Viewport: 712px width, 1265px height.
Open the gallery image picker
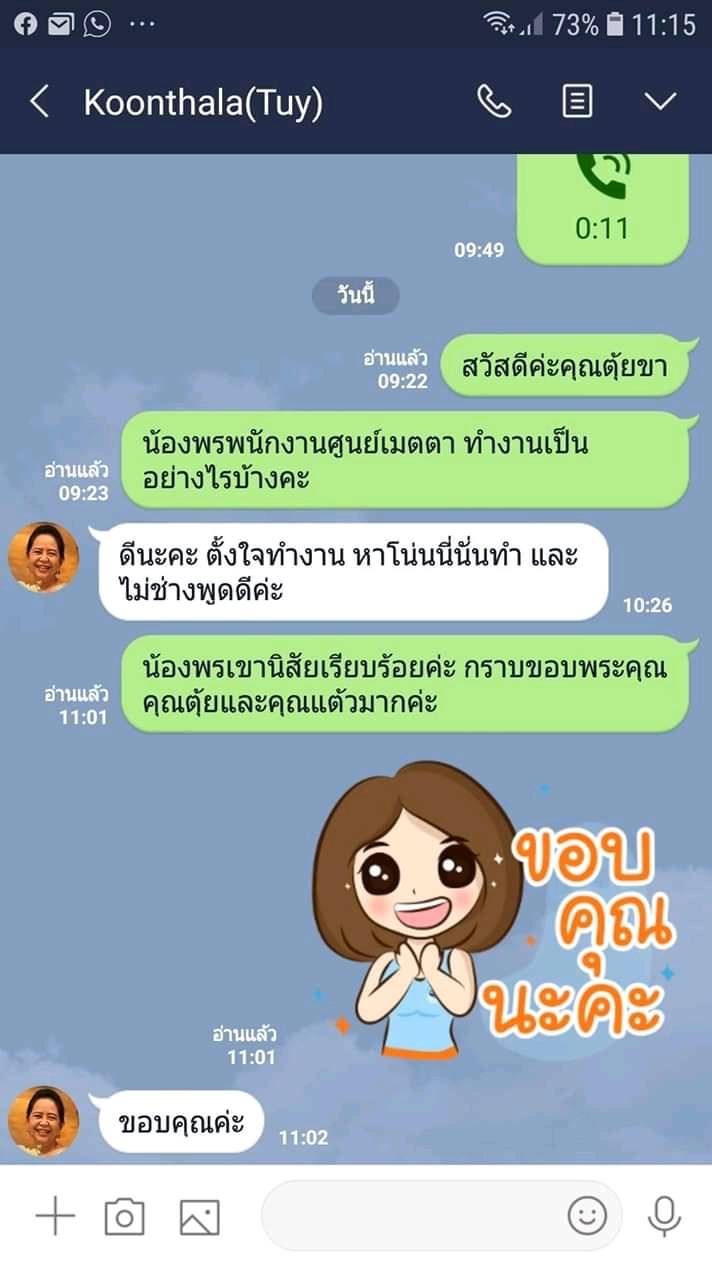click(199, 1216)
